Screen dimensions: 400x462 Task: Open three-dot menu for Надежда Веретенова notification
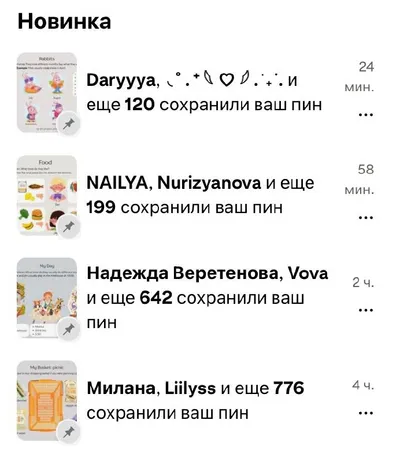(x=366, y=310)
